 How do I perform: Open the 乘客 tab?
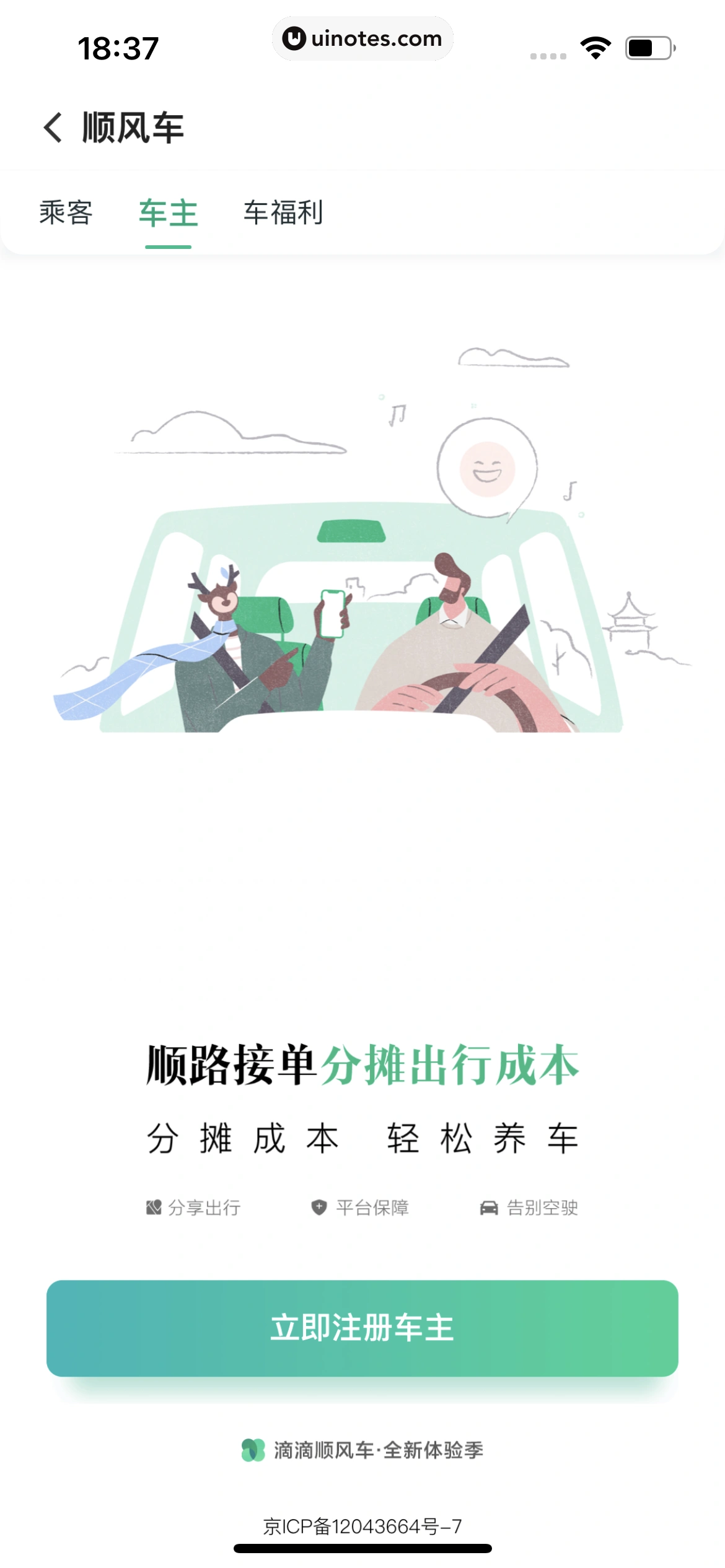[x=67, y=214]
